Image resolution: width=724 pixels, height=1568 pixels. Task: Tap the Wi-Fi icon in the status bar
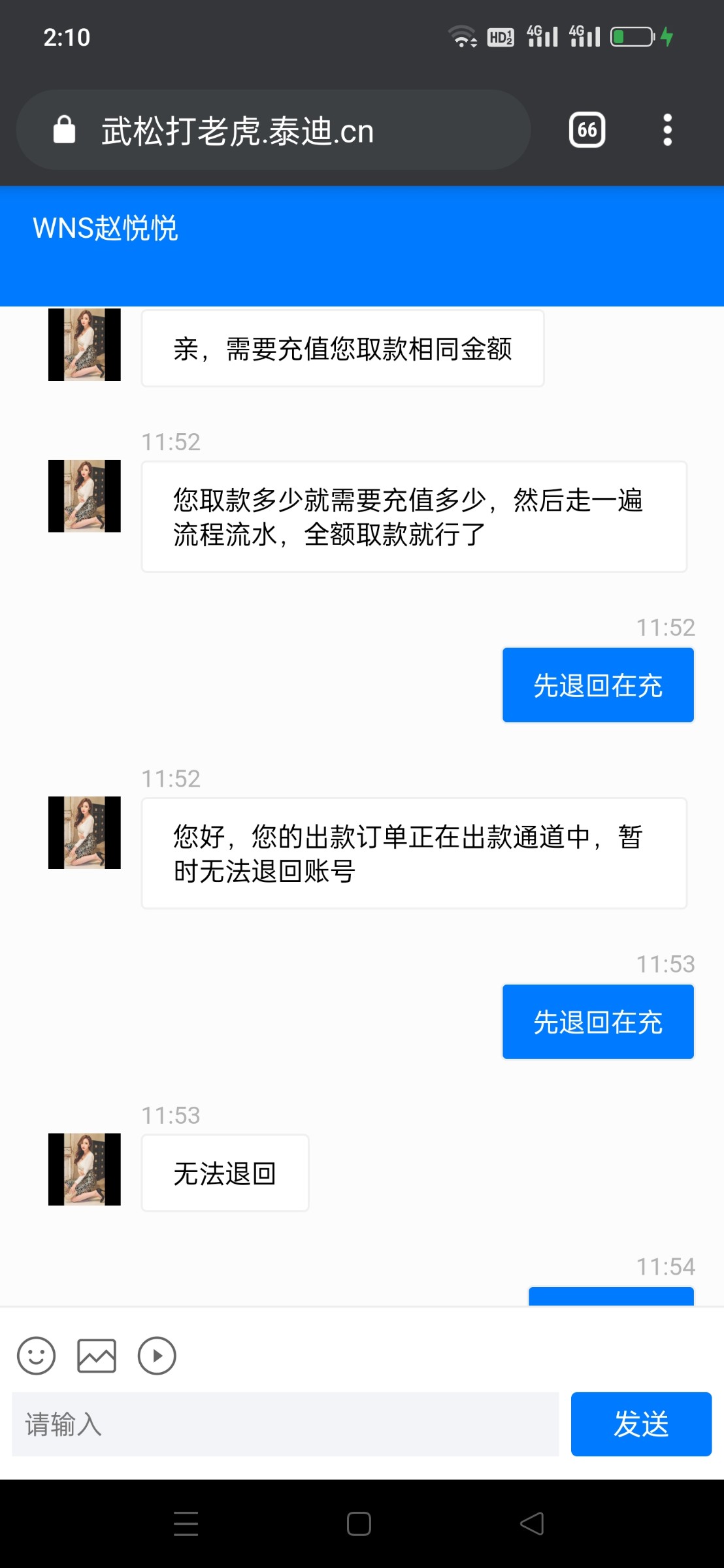(465, 36)
